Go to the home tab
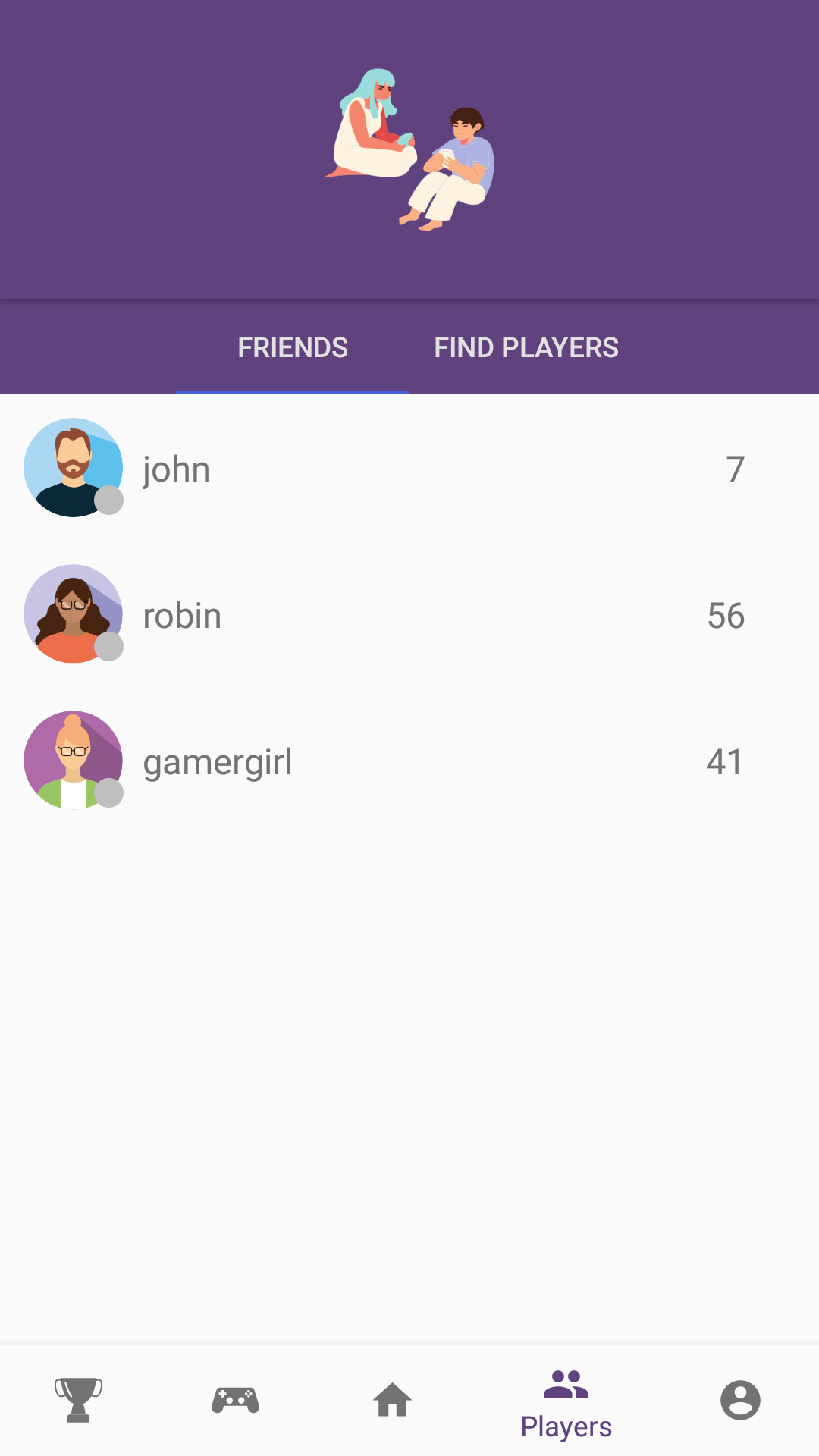819x1456 pixels. [392, 1400]
